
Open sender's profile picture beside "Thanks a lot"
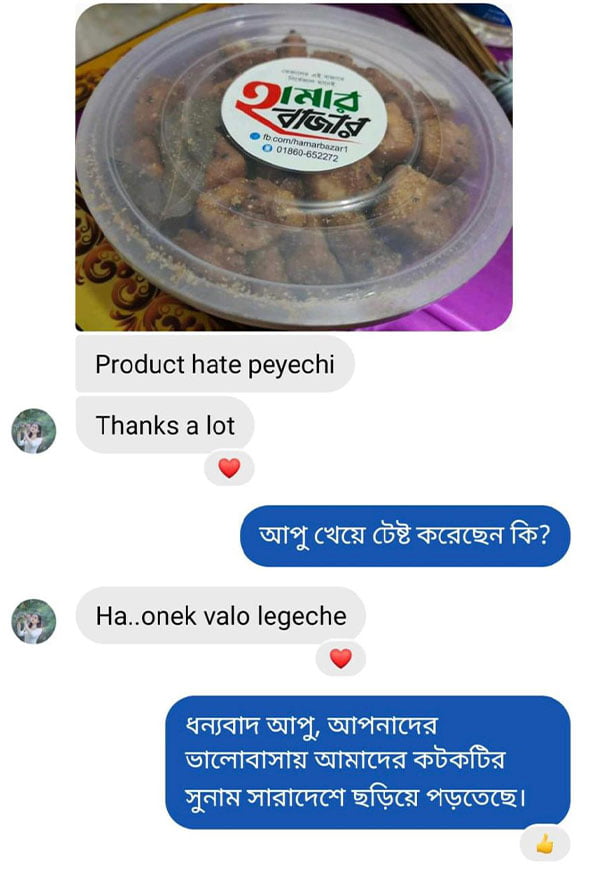pos(33,431)
